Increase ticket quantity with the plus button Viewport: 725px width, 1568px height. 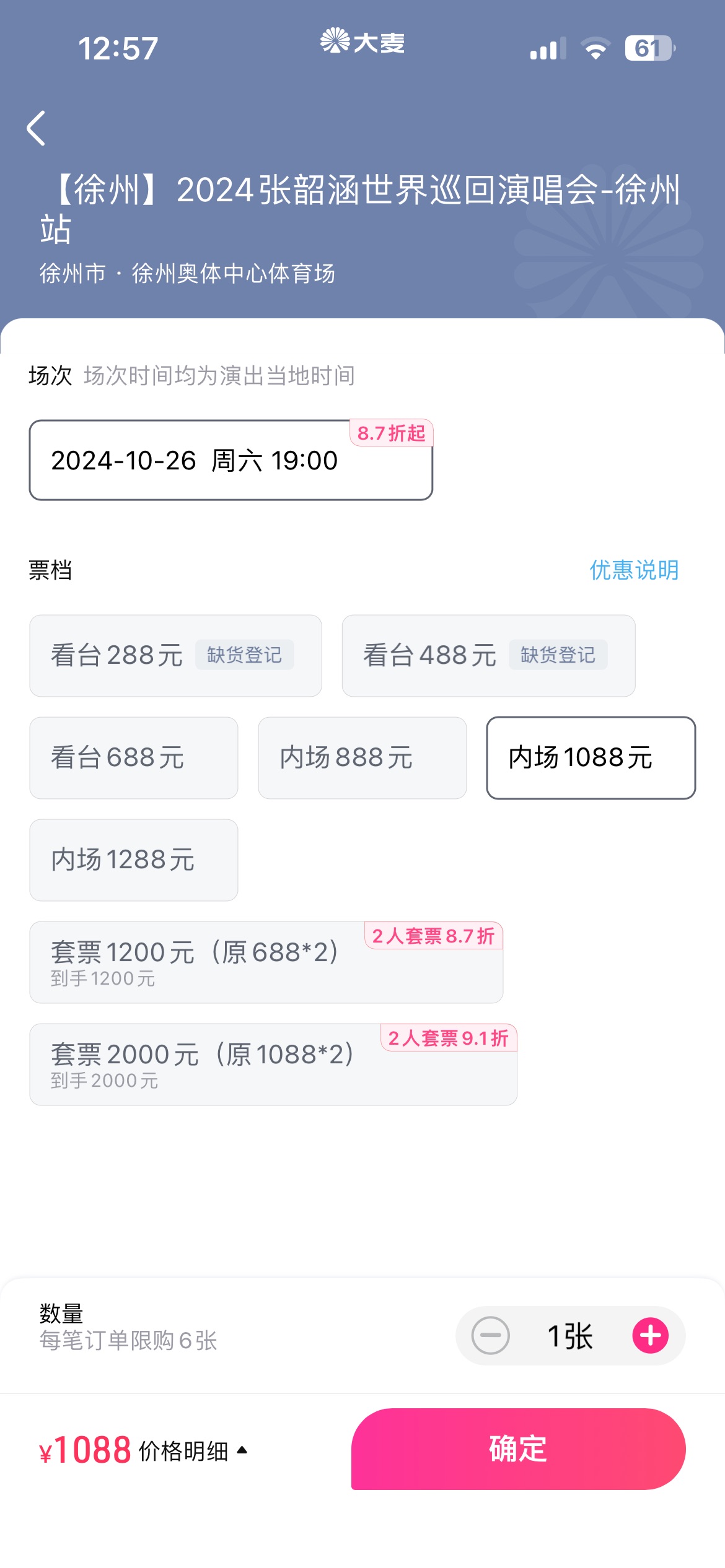[x=650, y=1336]
